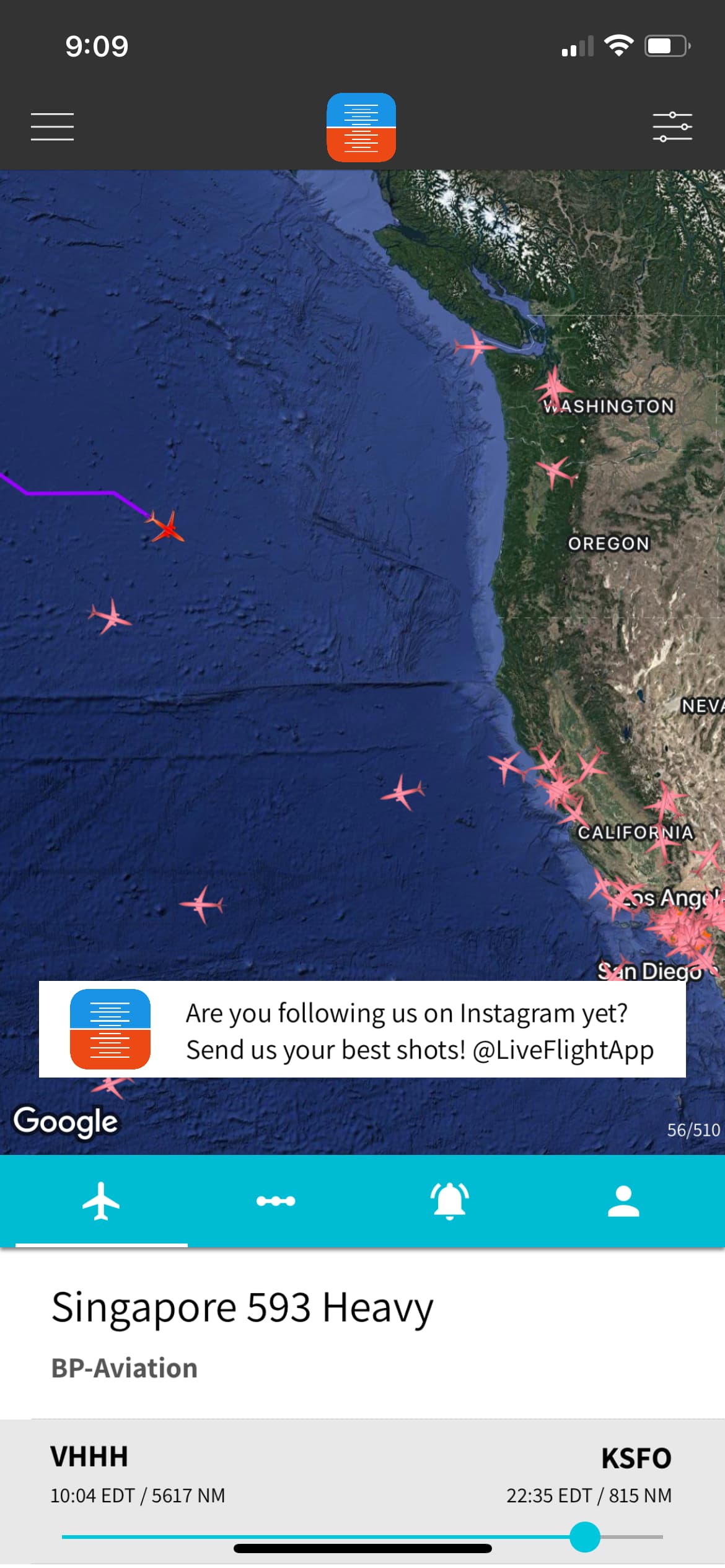This screenshot has width=725, height=1568.
Task: Switch to the flight route tab
Action: (276, 1201)
